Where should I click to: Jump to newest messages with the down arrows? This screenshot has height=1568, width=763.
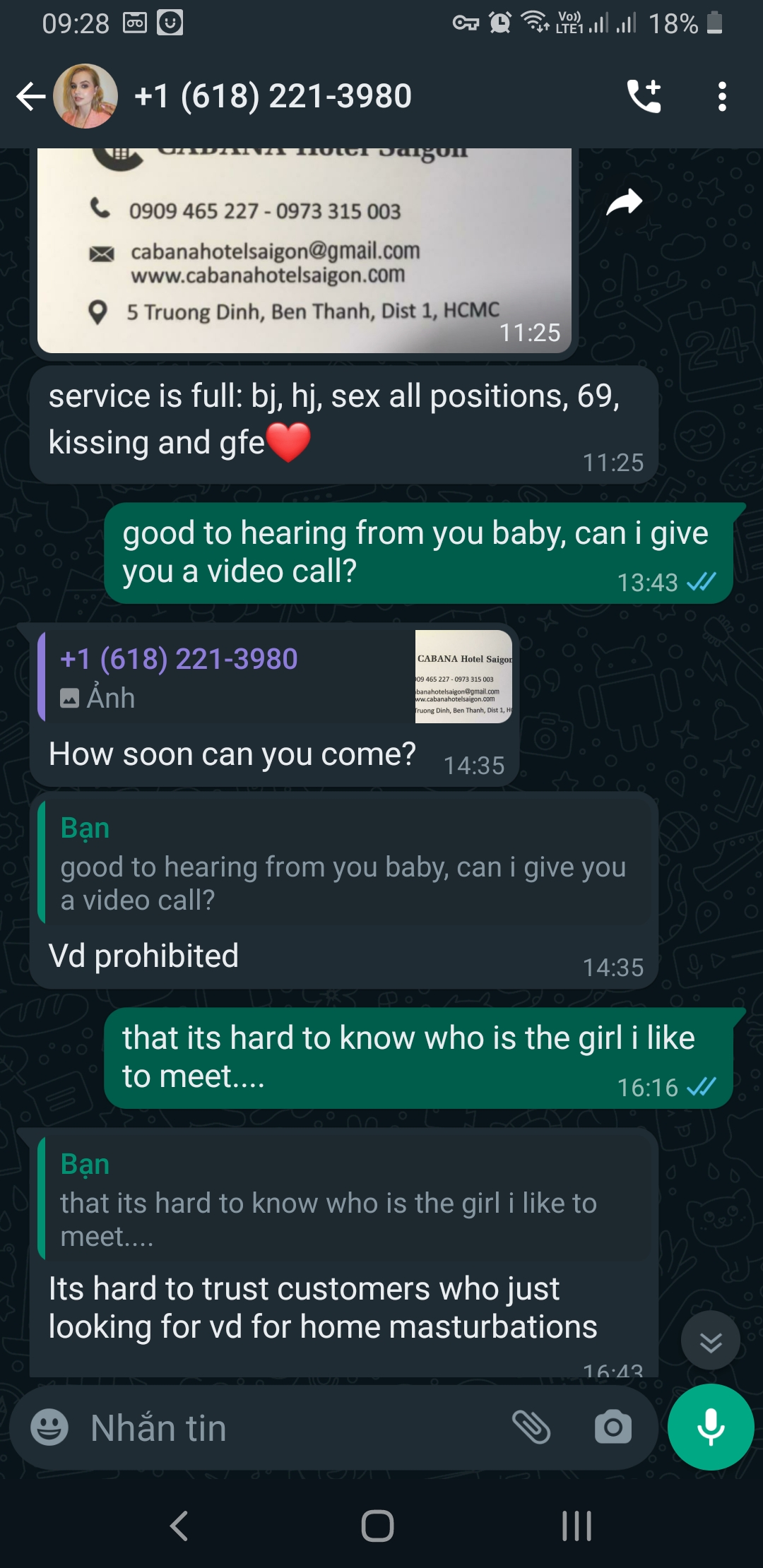pyautogui.click(x=711, y=1341)
